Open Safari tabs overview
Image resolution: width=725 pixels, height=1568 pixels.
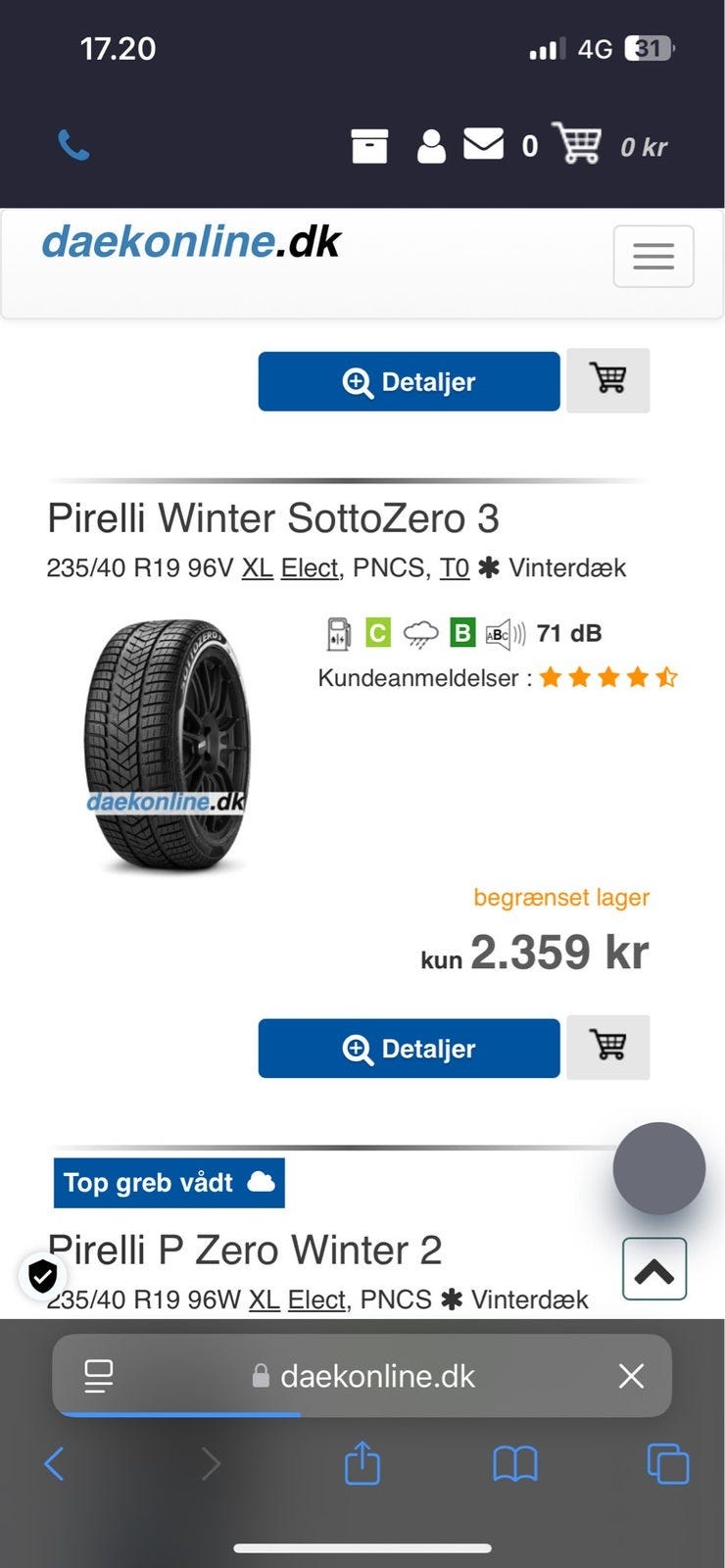pos(667,1464)
